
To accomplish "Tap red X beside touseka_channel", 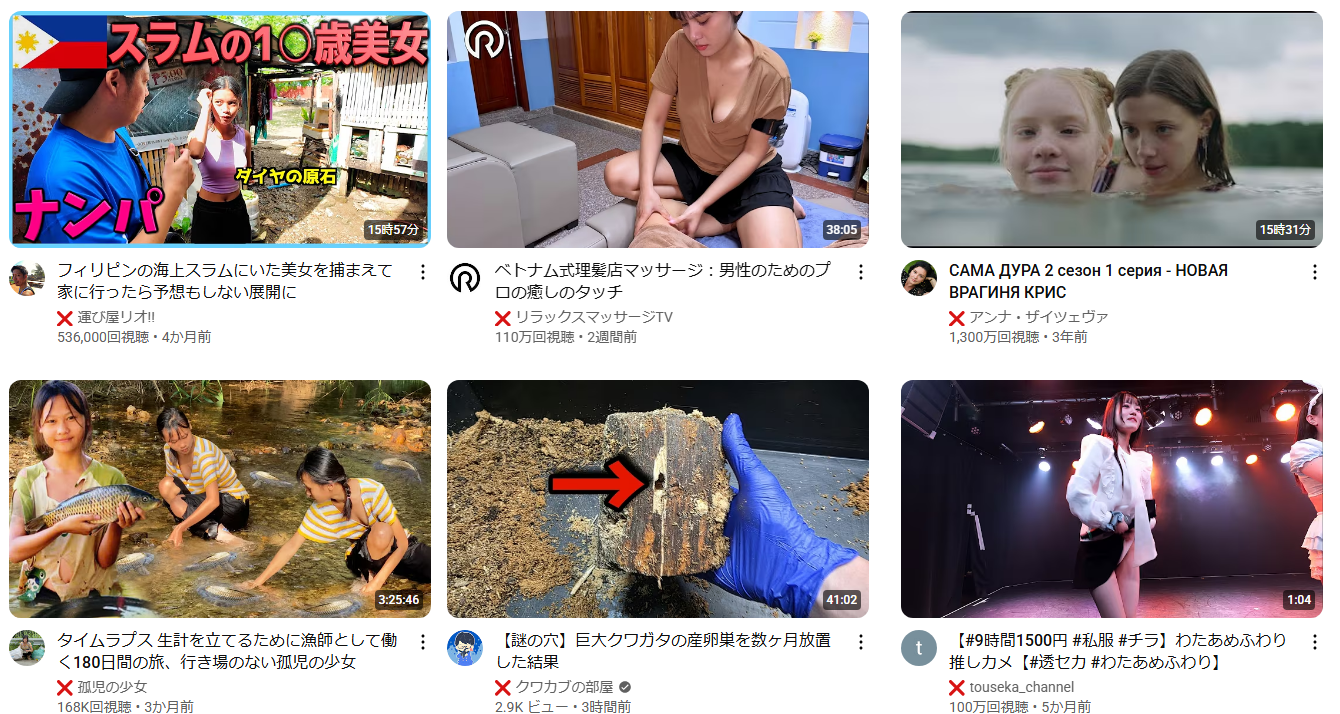I will [x=957, y=687].
